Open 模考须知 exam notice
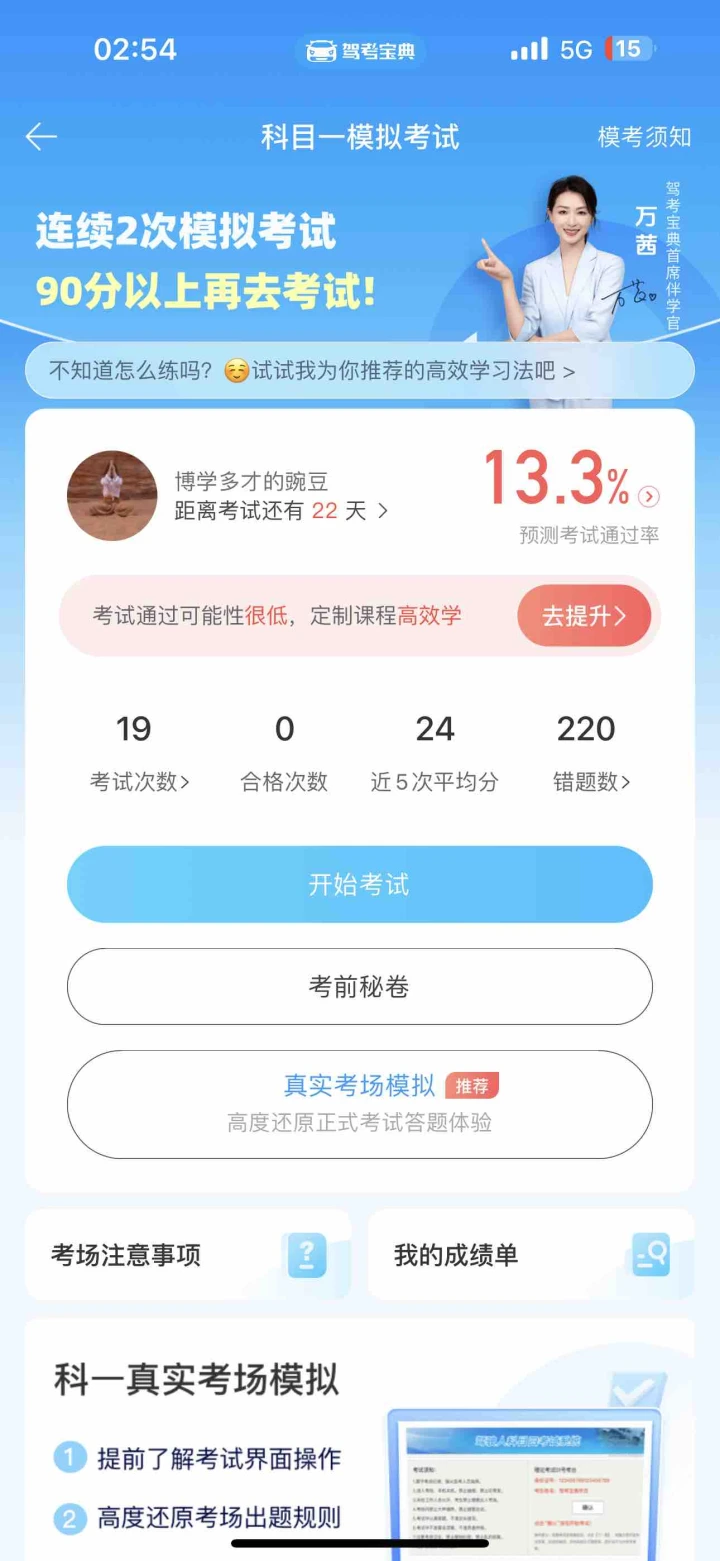720x1561 pixels. tap(644, 137)
